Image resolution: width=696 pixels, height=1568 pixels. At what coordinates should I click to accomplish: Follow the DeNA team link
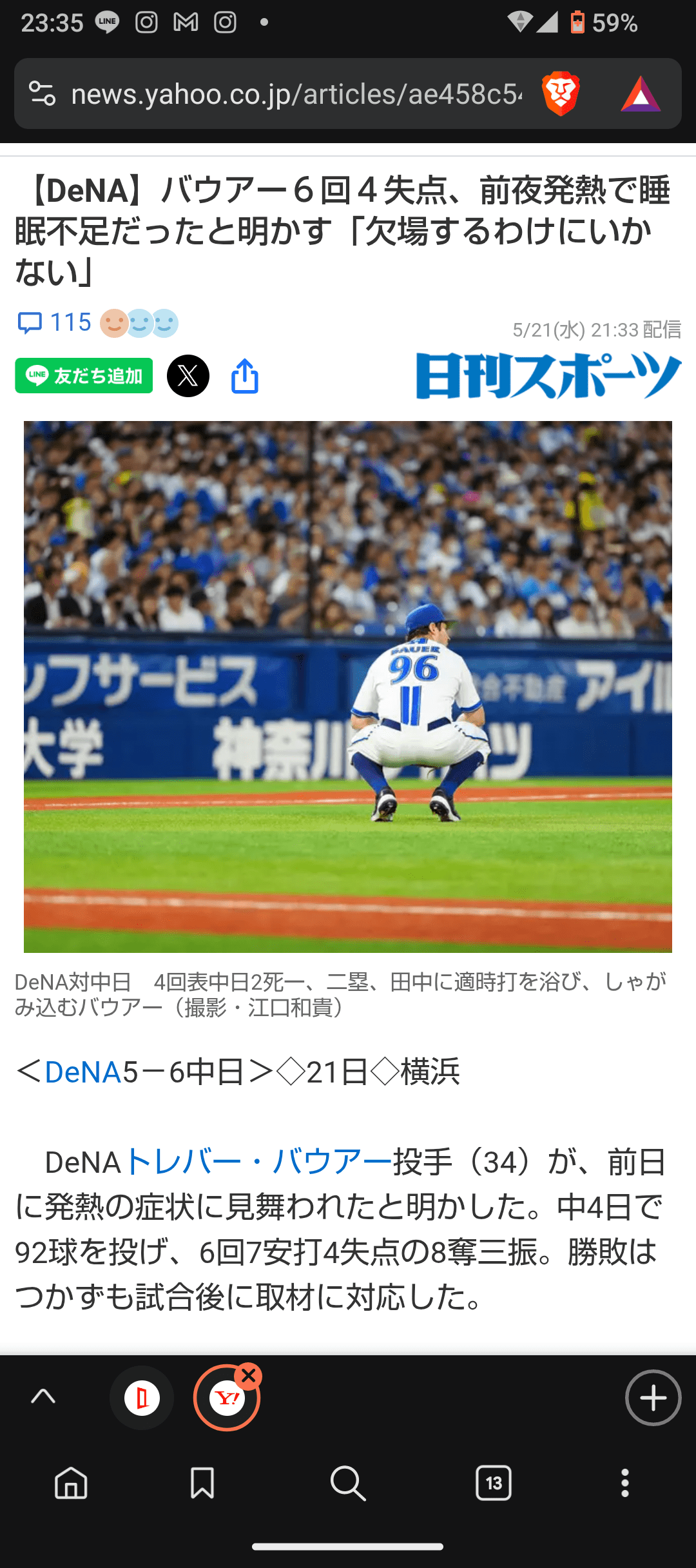pos(83,1072)
